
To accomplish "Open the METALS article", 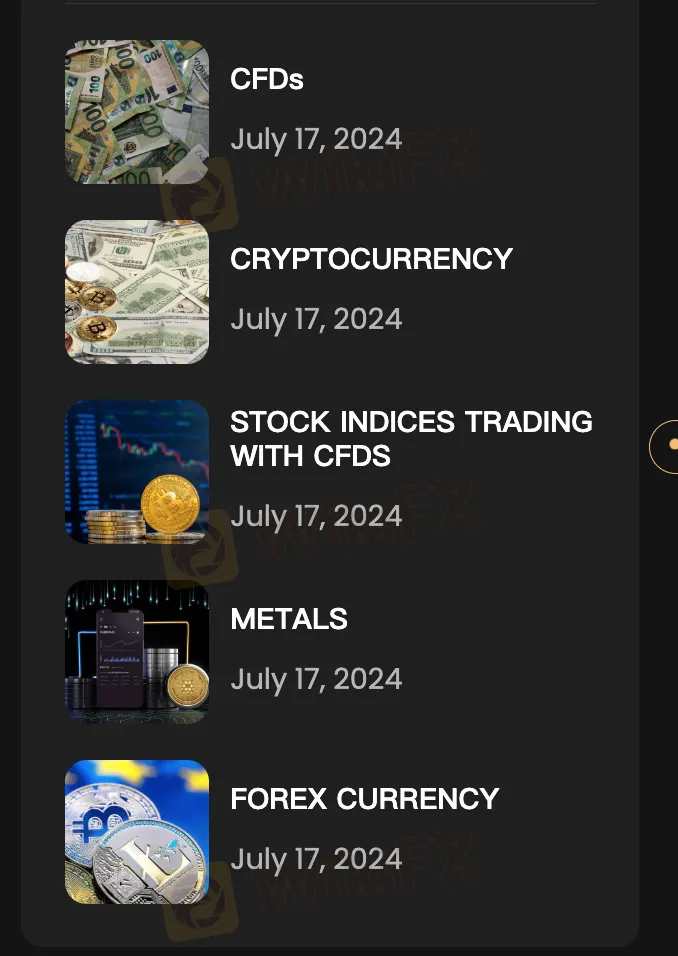I will pos(289,619).
